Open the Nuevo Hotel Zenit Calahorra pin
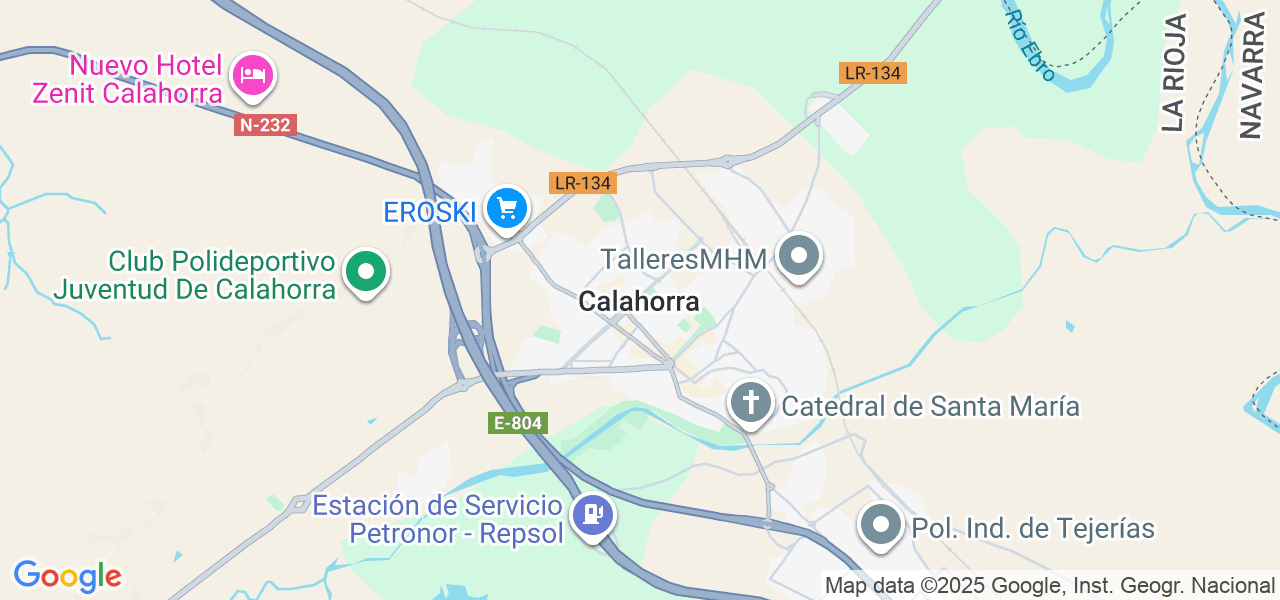 pos(253,75)
